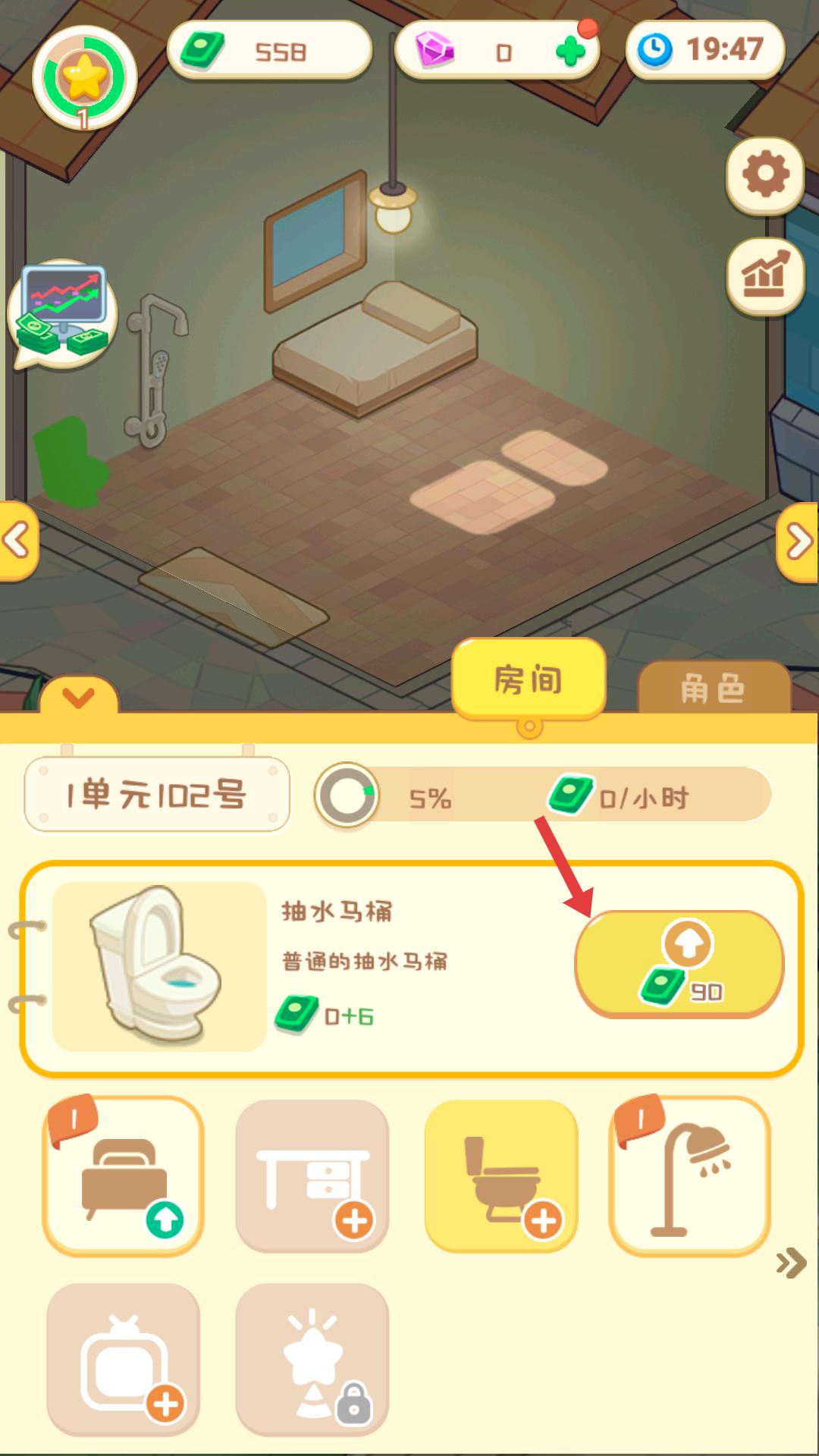Screen dimensions: 819x1456
Task: Select the shower furniture tile
Action: click(689, 1176)
